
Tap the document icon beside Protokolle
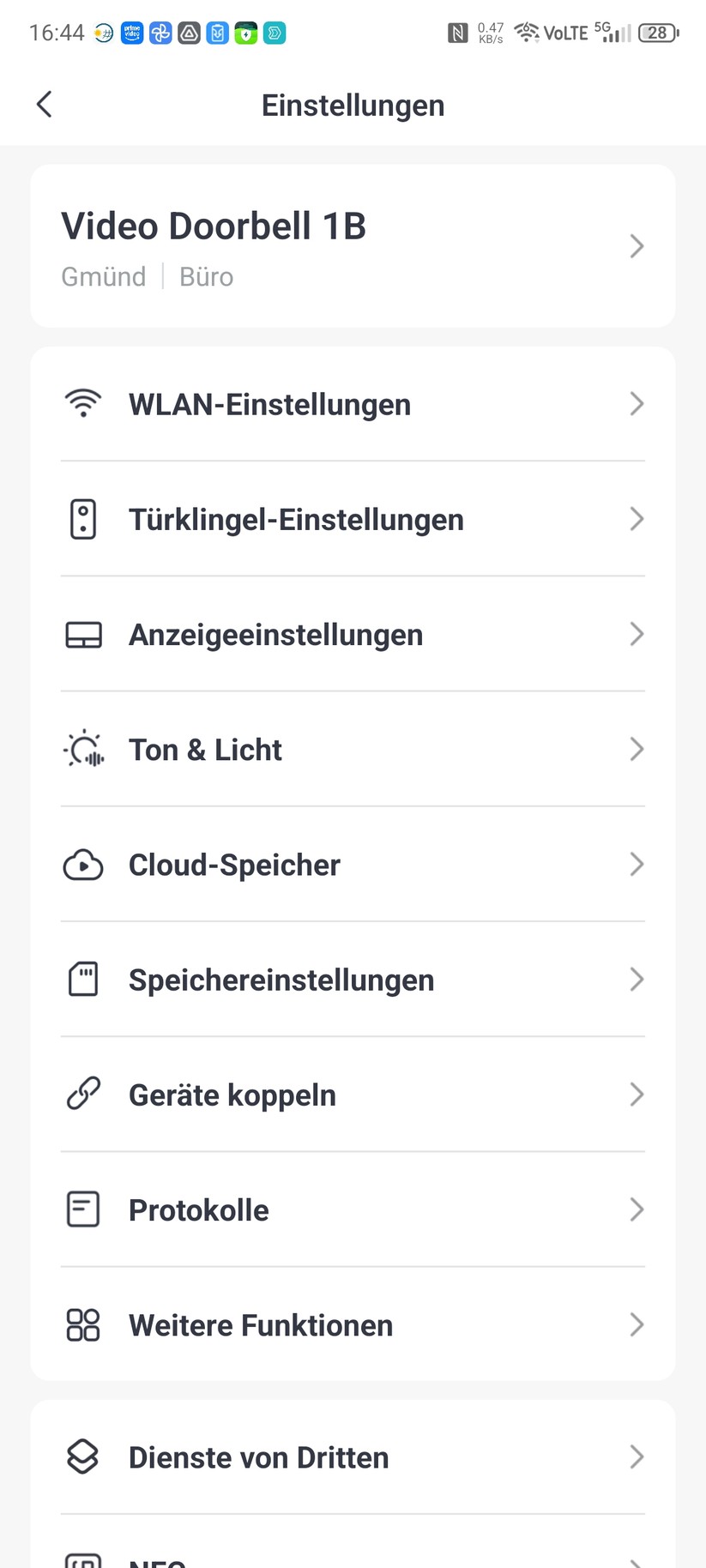tap(82, 1209)
